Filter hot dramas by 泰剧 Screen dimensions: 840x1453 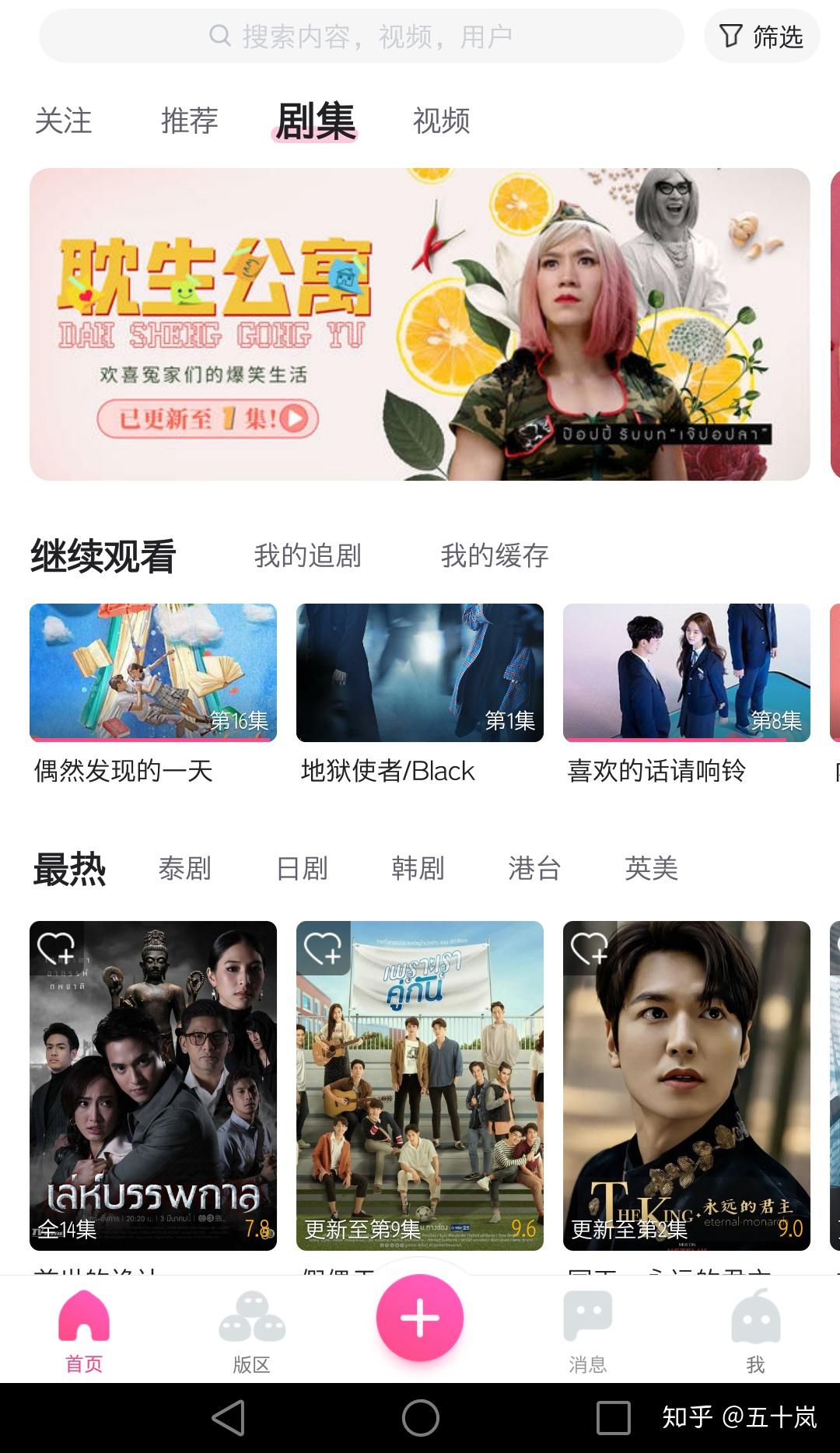184,868
